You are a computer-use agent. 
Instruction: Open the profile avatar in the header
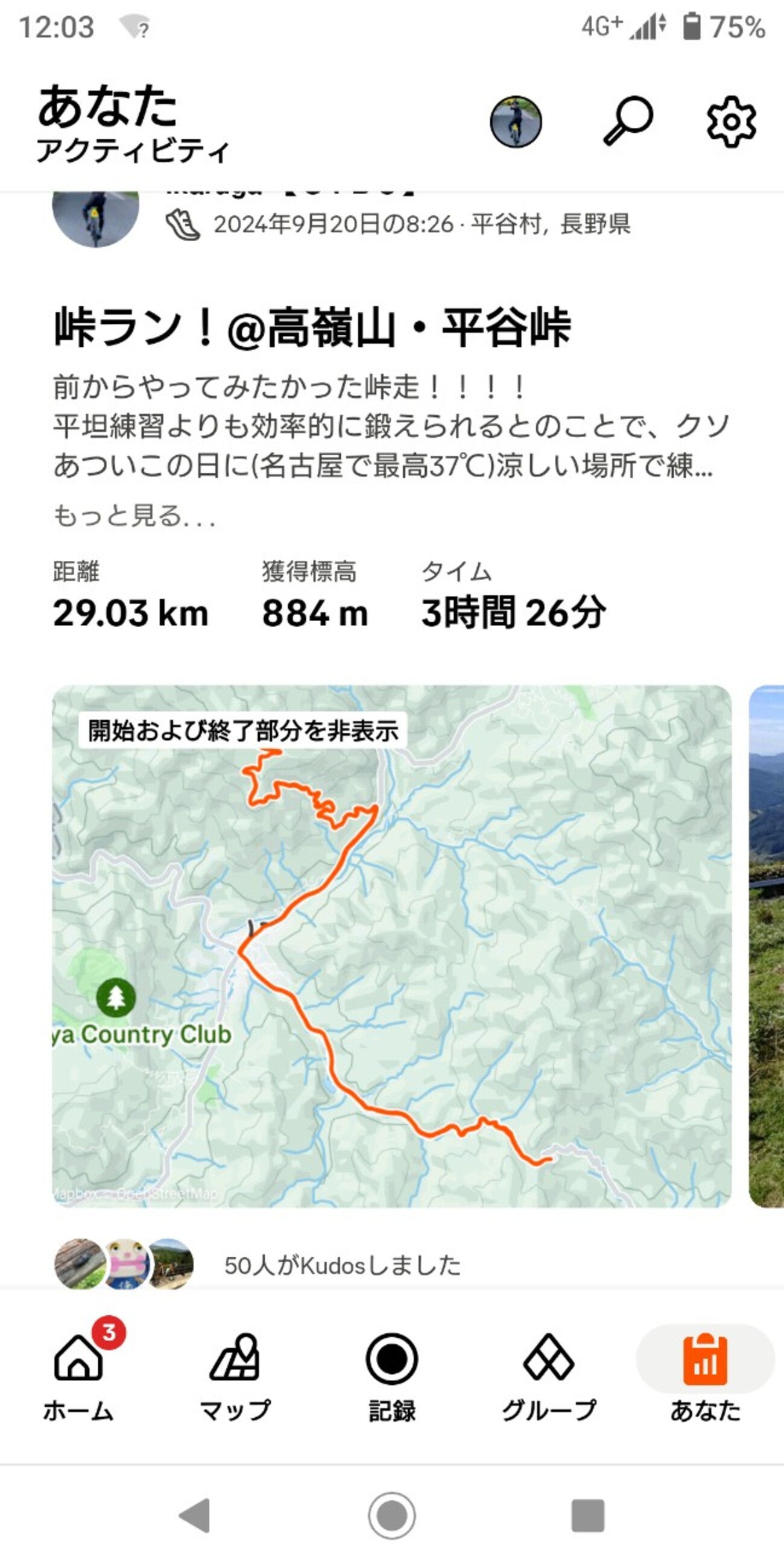point(516,122)
